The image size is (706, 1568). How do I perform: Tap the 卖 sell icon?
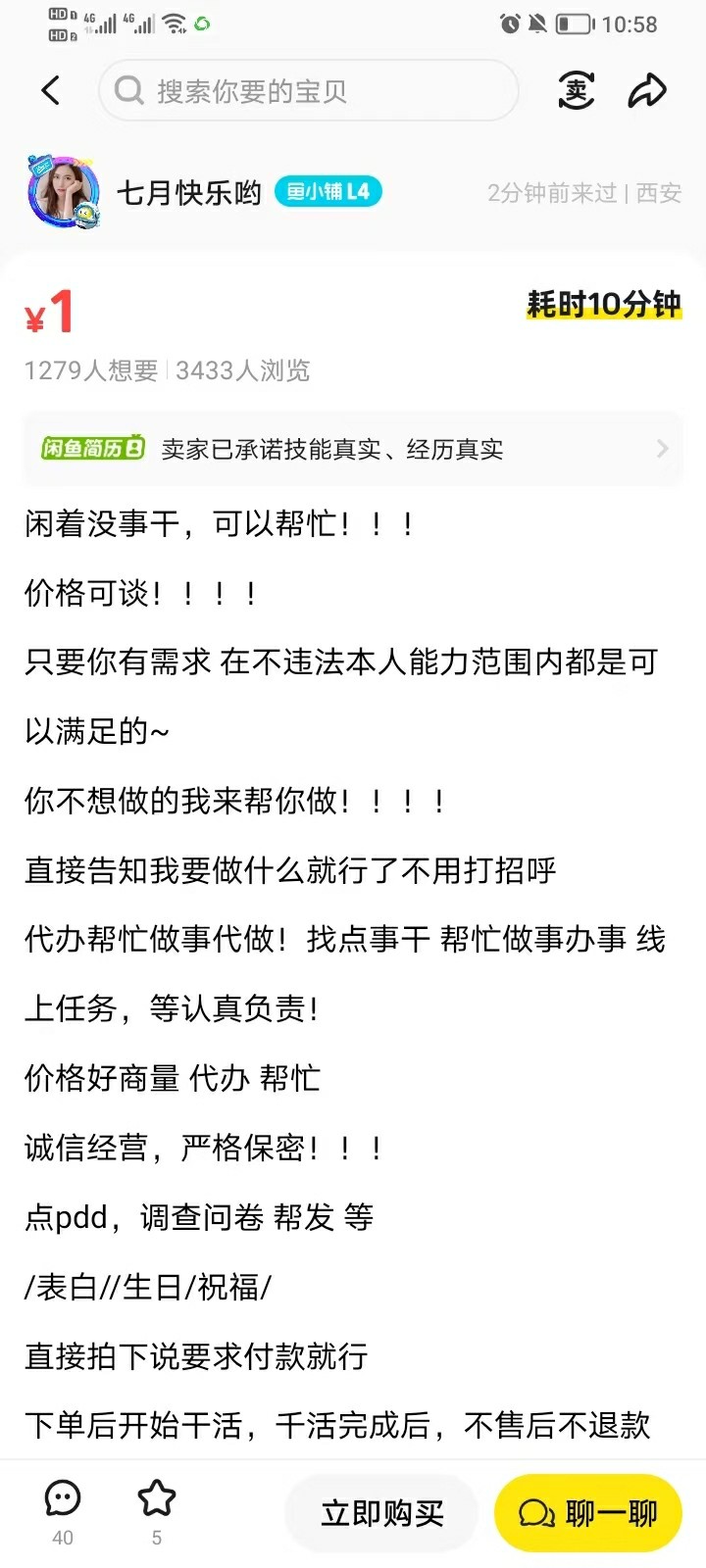click(576, 91)
